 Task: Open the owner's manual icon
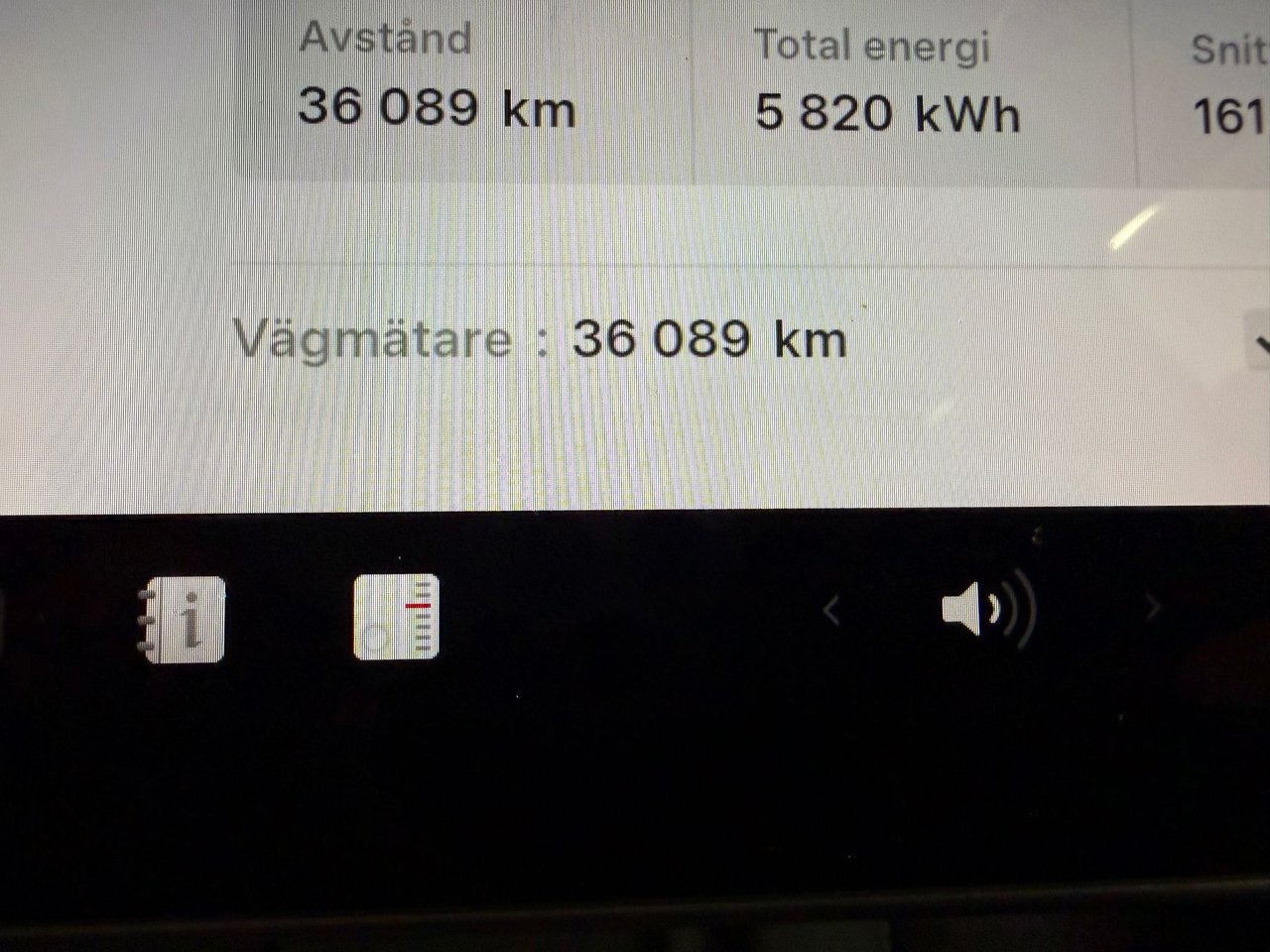pos(182,620)
